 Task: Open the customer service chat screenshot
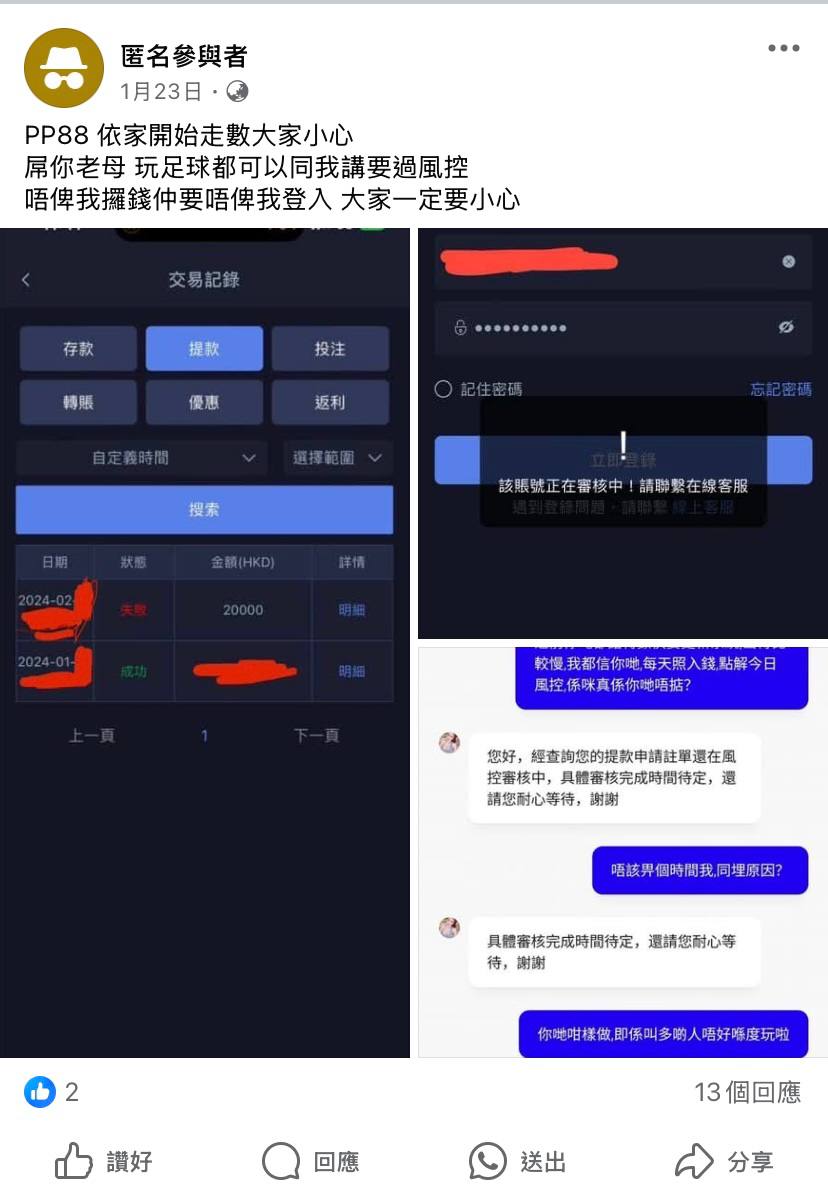coord(622,850)
